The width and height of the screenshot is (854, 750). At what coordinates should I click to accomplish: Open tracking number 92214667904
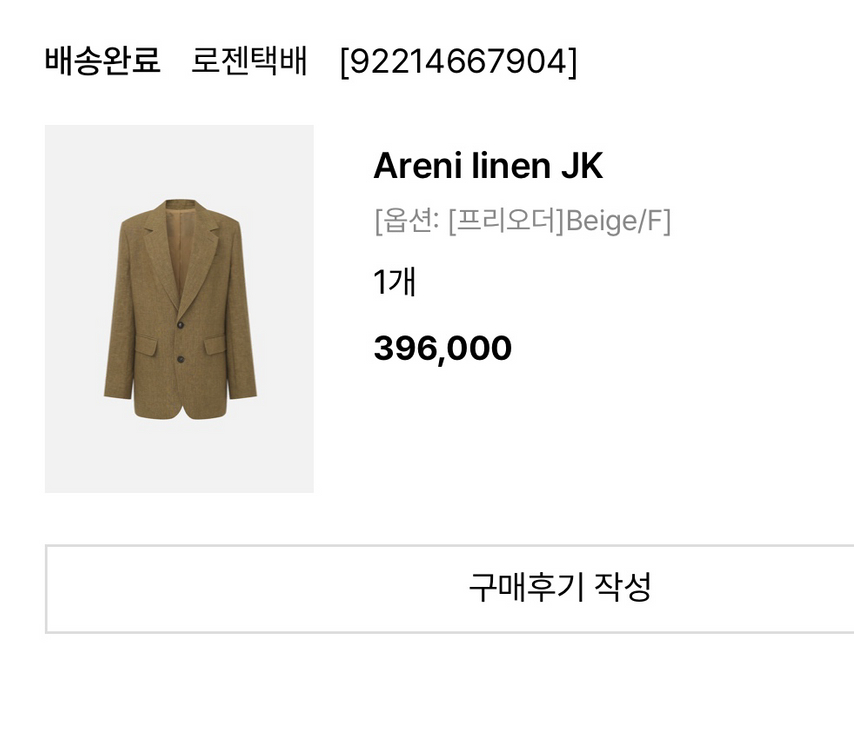[x=459, y=62]
